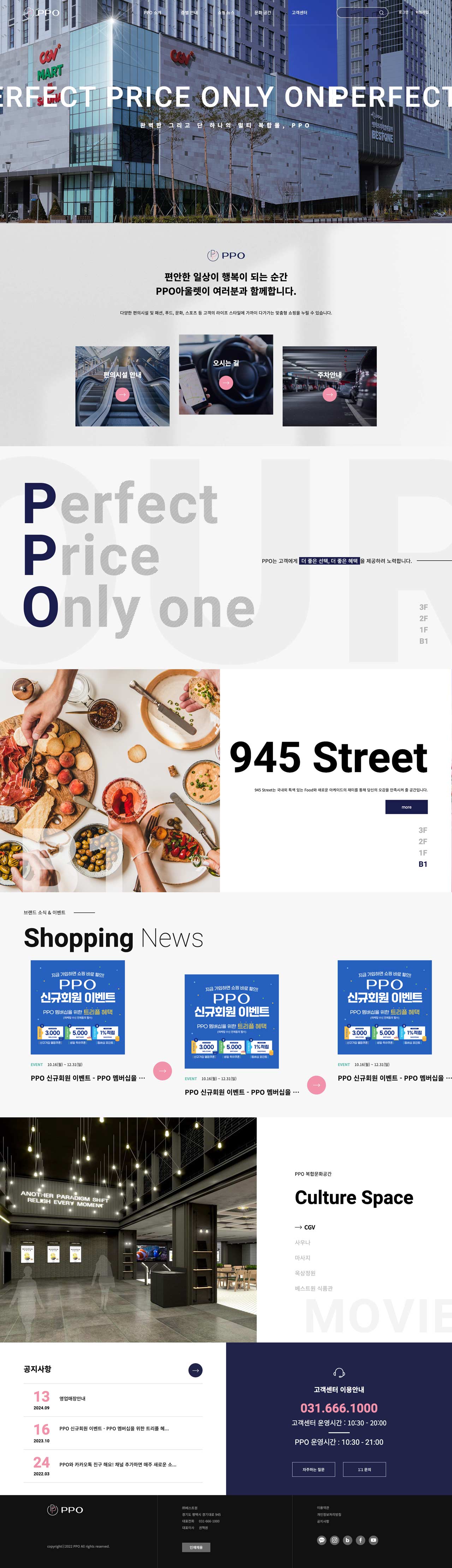
Task: Open the 고객센터 header menu
Action: tap(299, 12)
